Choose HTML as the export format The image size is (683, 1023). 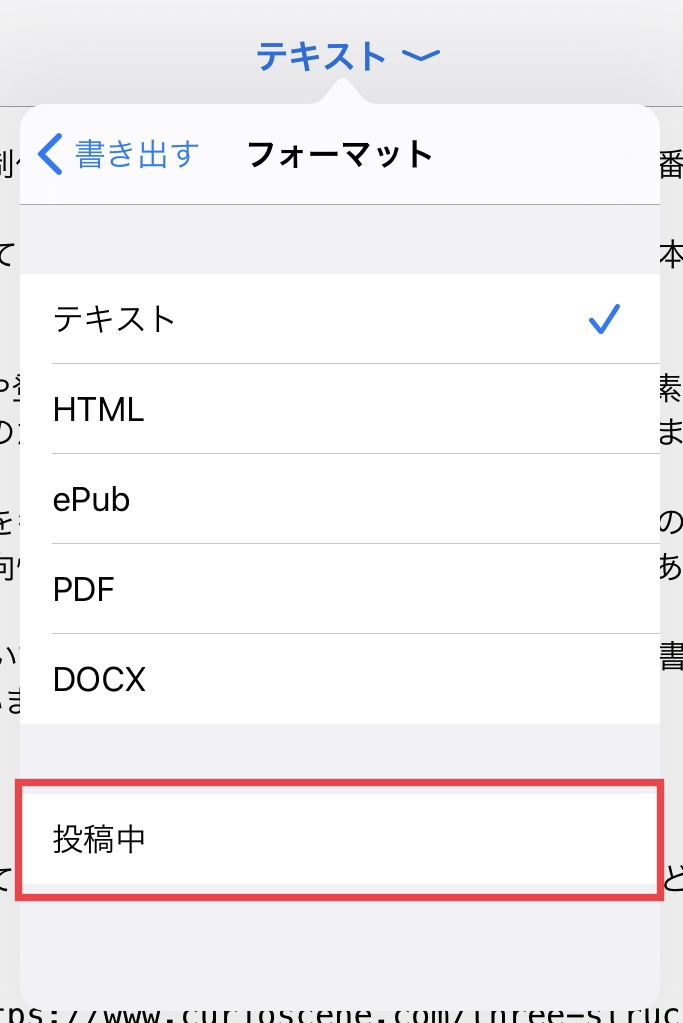(x=340, y=409)
